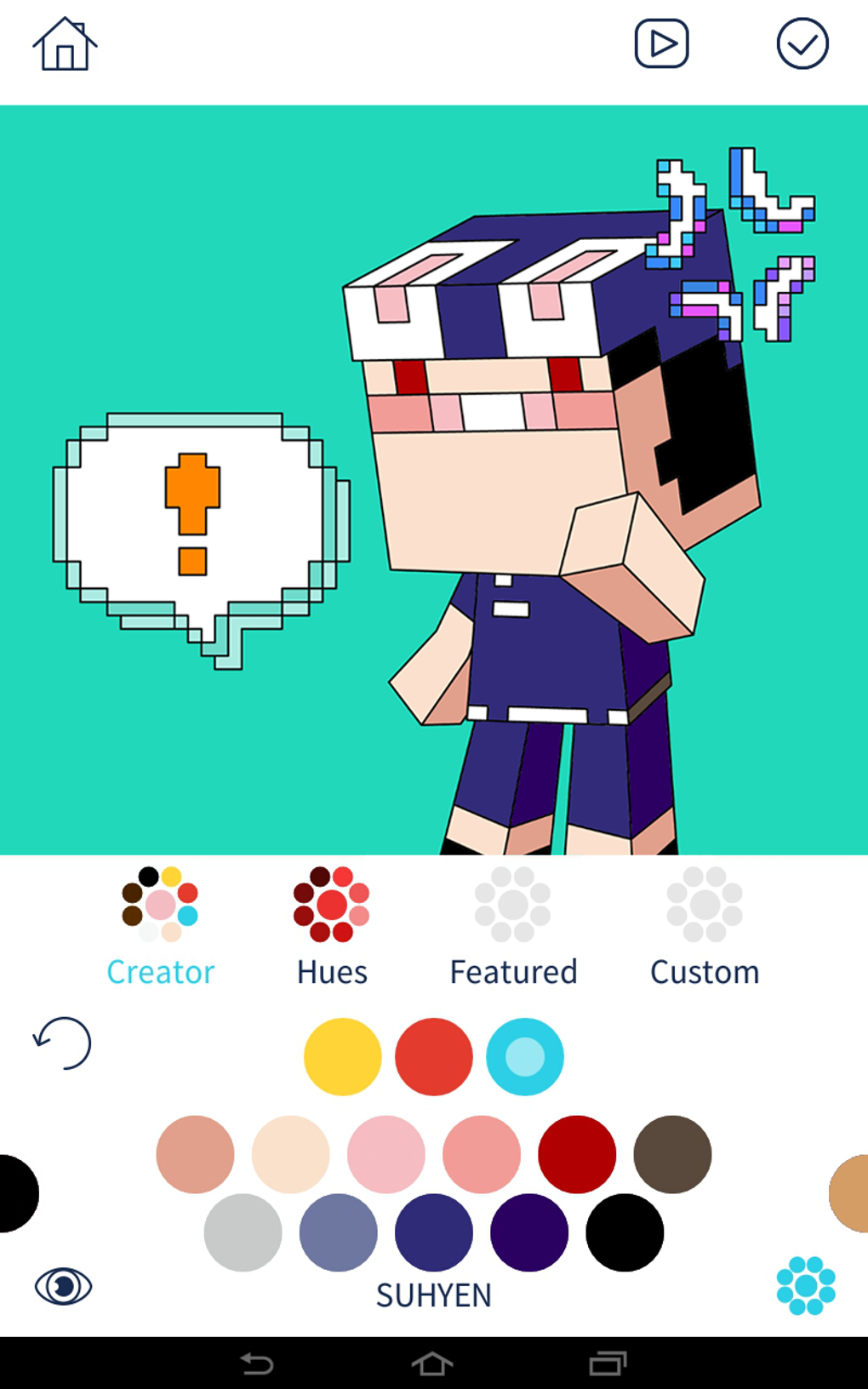Image resolution: width=868 pixels, height=1389 pixels.
Task: Select the cyan color swatch
Action: click(x=525, y=1056)
